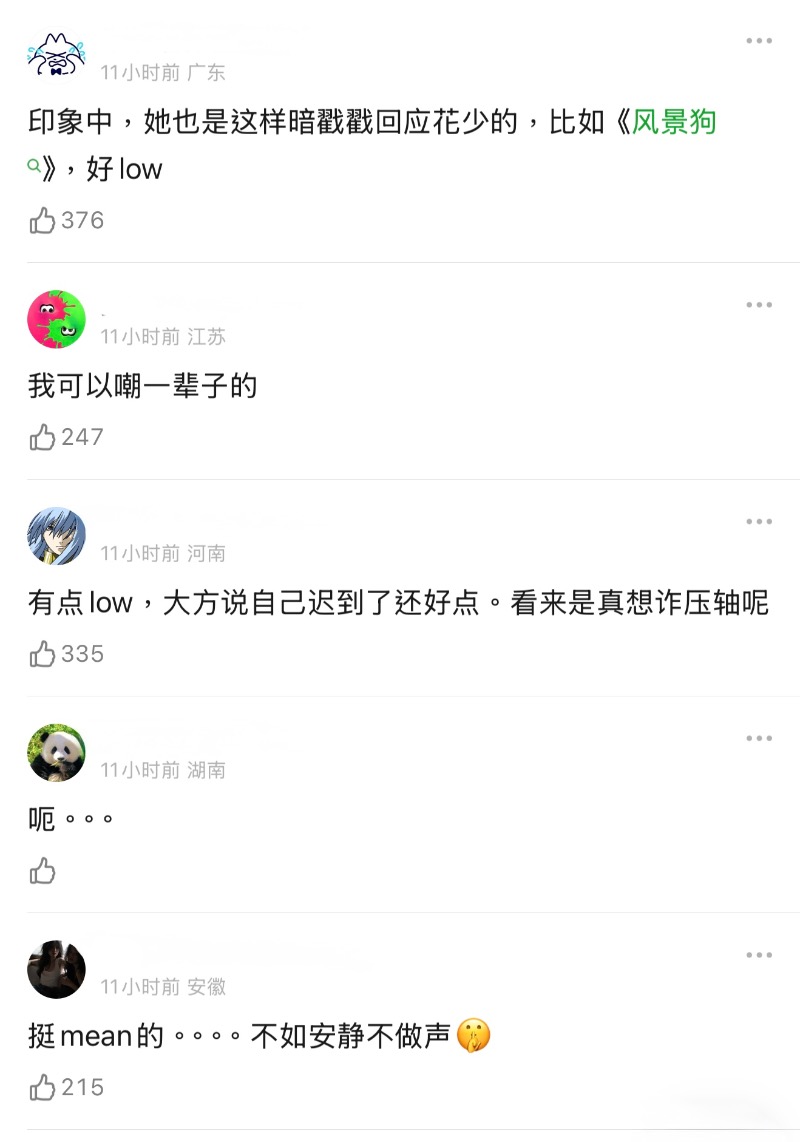
Task: Open overflow menu for the 湖南 comment
Action: [x=759, y=739]
